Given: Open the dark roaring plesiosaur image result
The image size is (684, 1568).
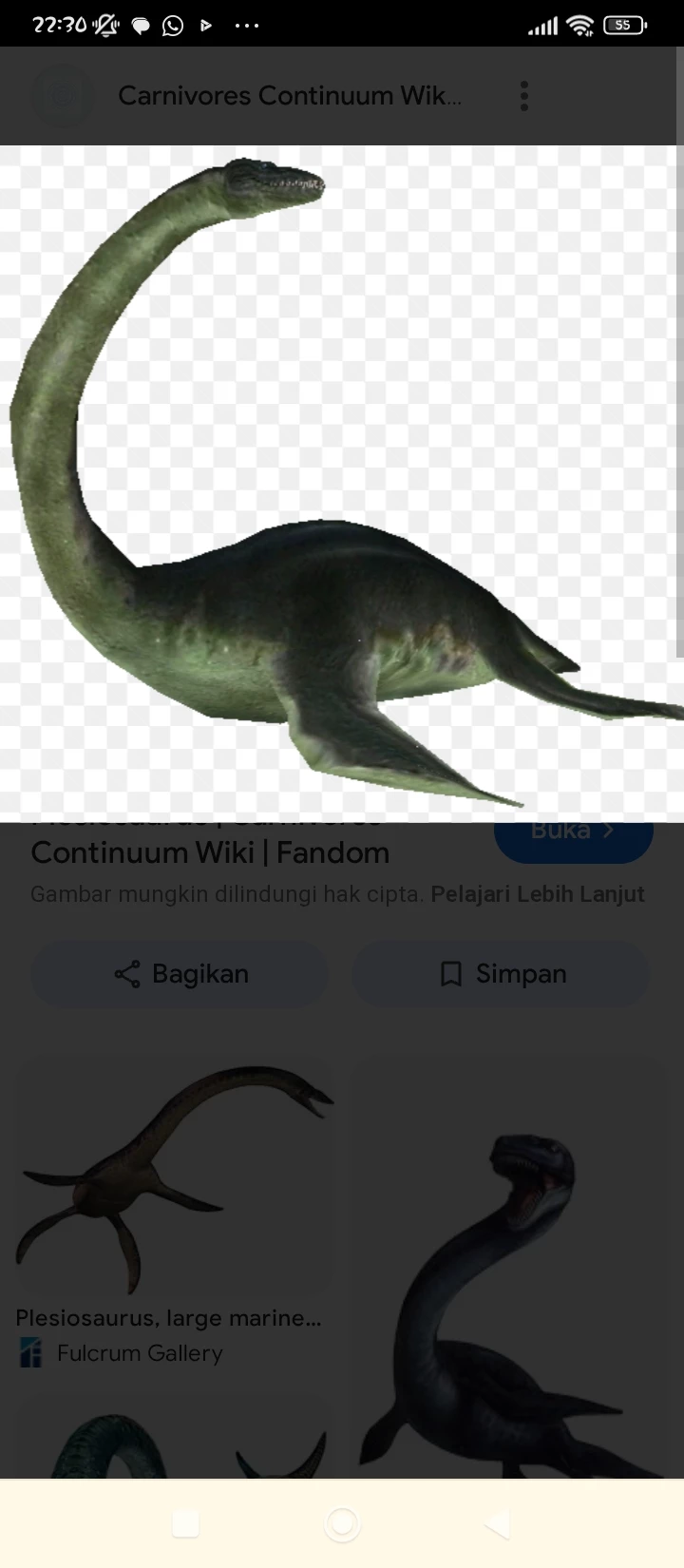Looking at the screenshot, I should click(509, 1292).
